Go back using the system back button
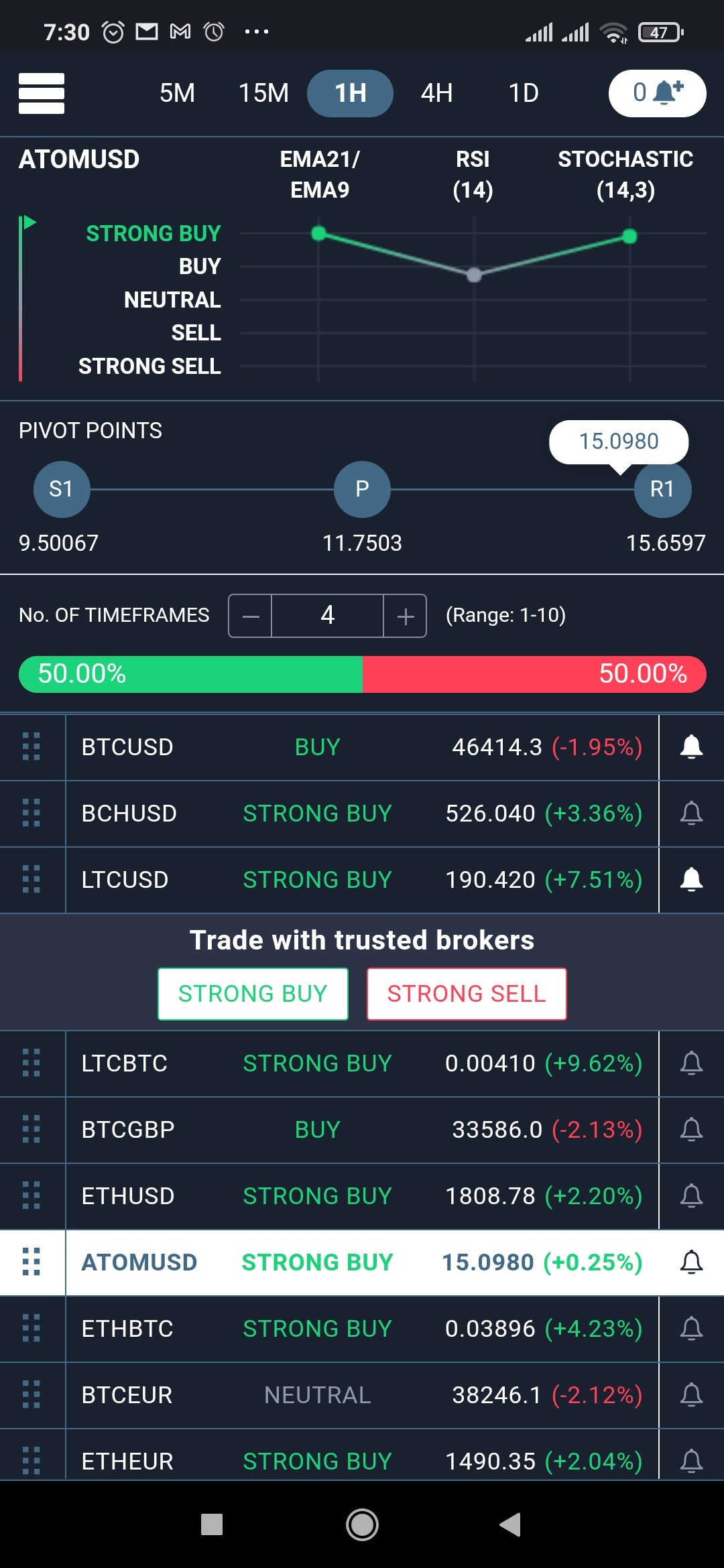 pyautogui.click(x=510, y=1524)
